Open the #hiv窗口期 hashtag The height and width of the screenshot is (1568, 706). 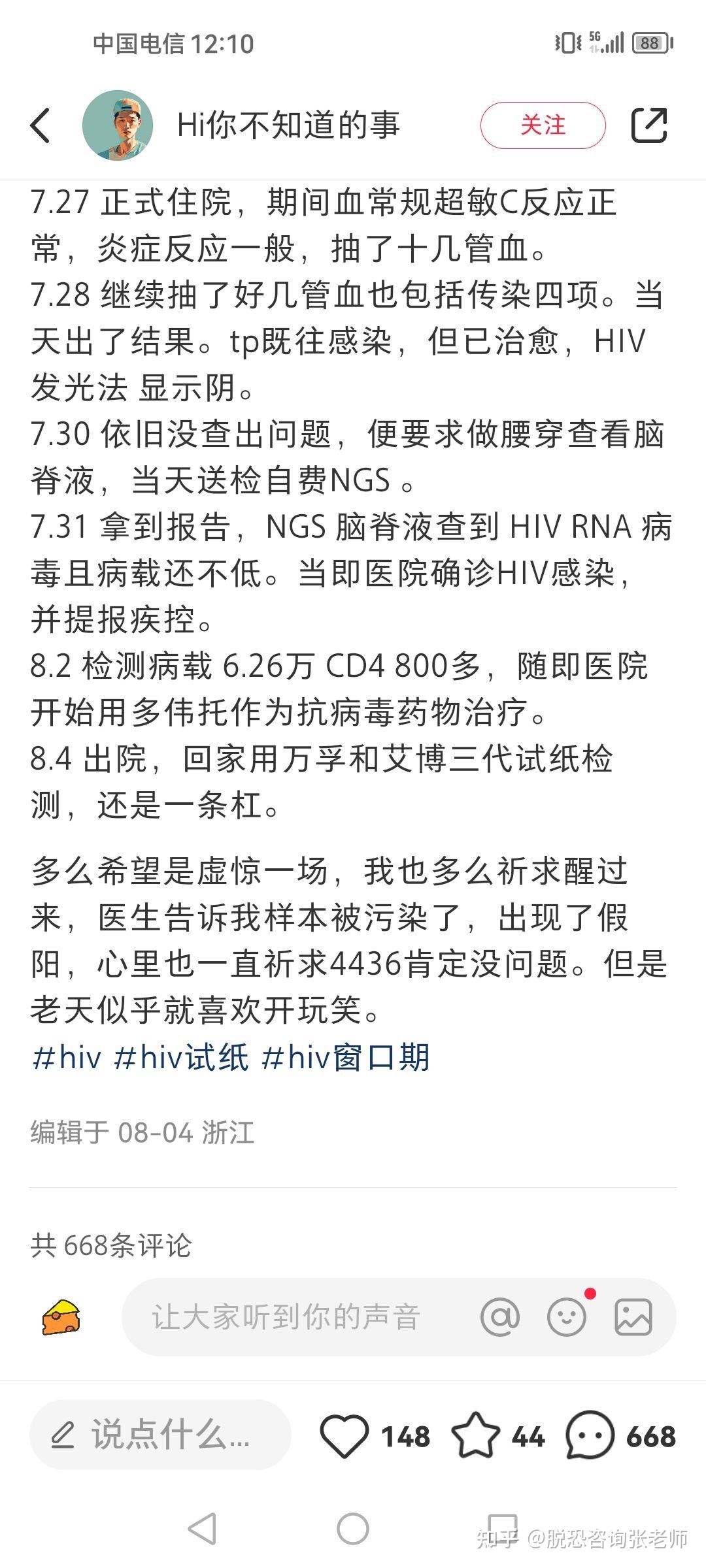pyautogui.click(x=345, y=1057)
